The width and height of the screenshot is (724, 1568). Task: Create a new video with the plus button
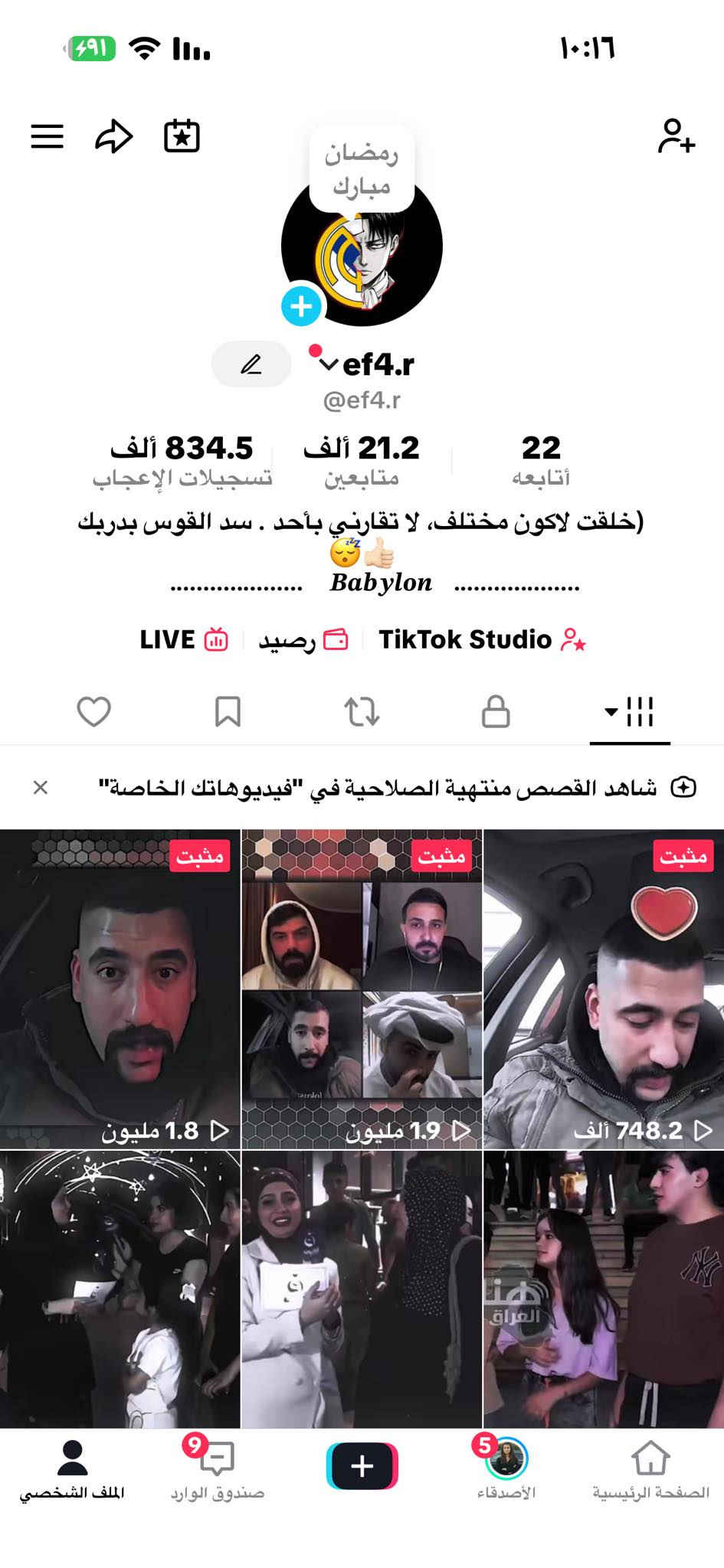[362, 1465]
